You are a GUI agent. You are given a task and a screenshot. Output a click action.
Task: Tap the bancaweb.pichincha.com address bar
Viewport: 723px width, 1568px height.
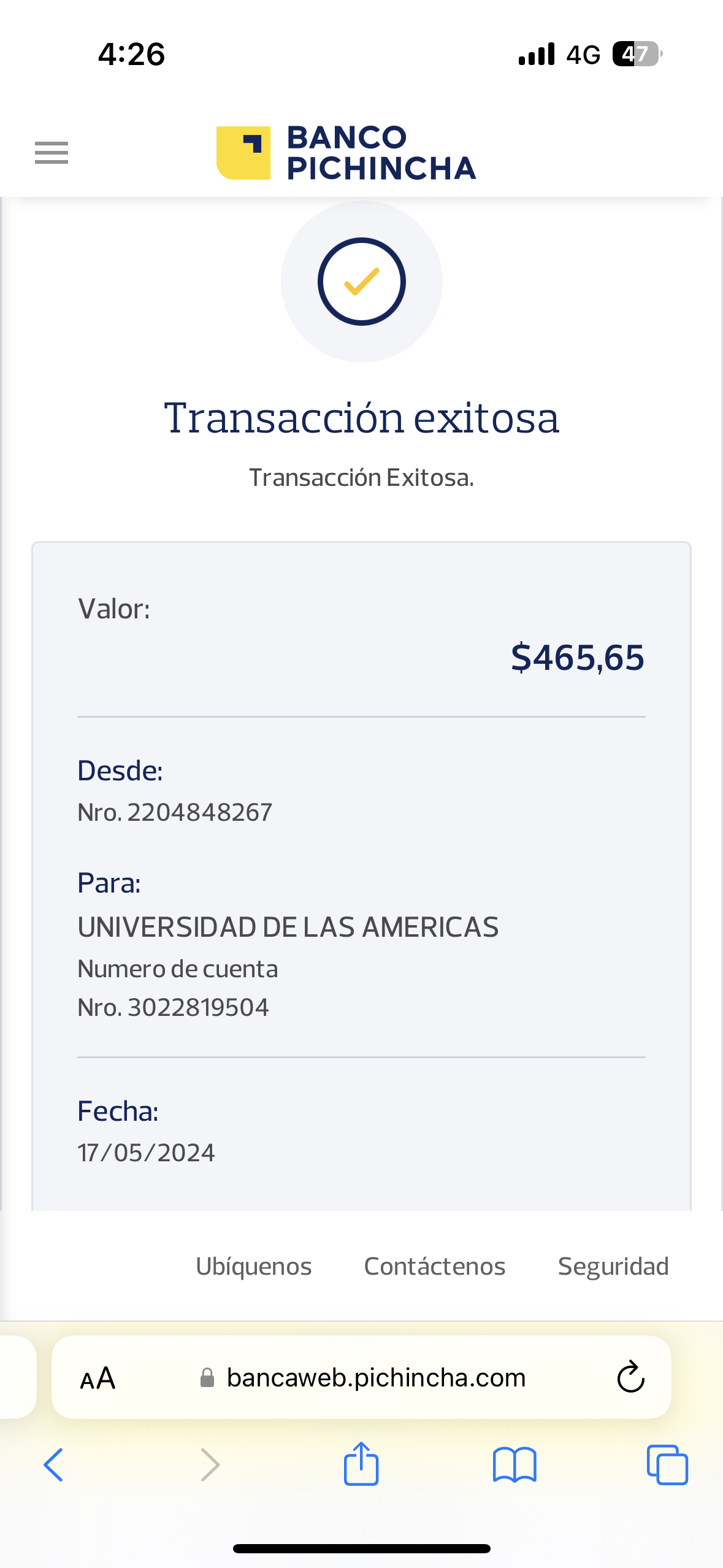tap(375, 1378)
